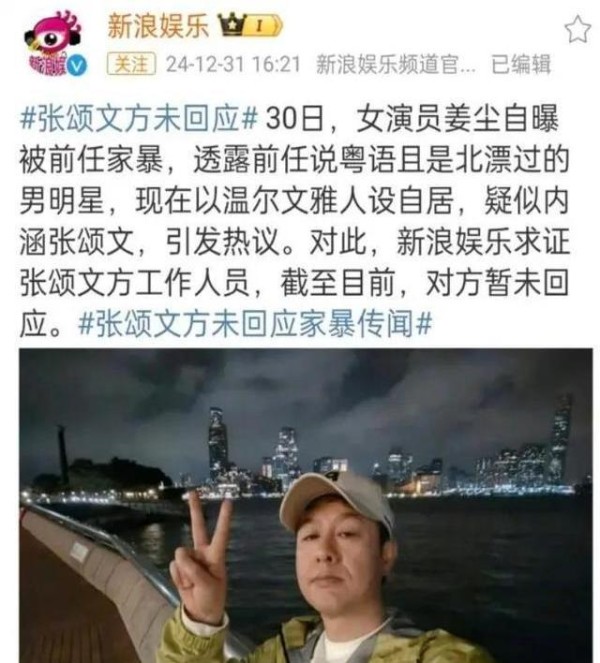This screenshot has width=600, height=663.
Task: Favorite this post with star icon
Action: click(x=577, y=30)
